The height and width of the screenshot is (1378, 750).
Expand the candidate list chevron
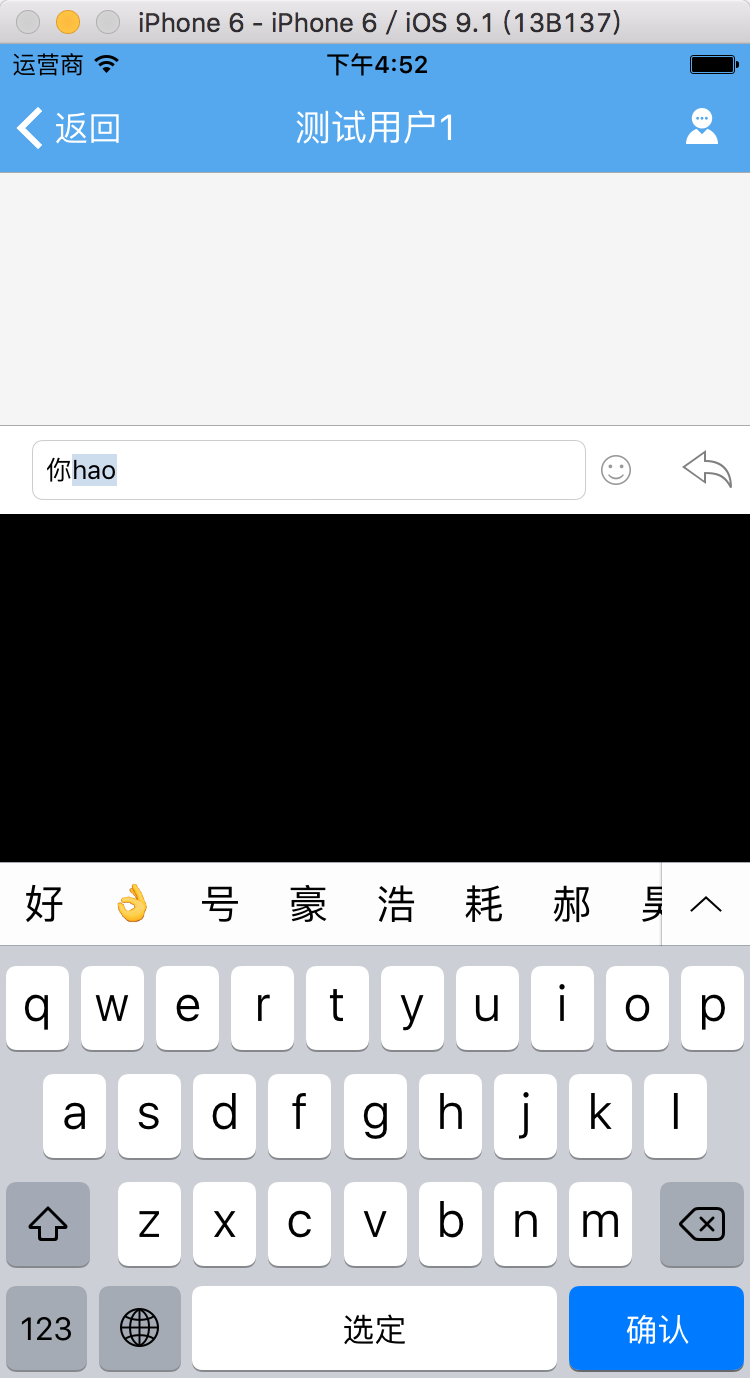(706, 905)
